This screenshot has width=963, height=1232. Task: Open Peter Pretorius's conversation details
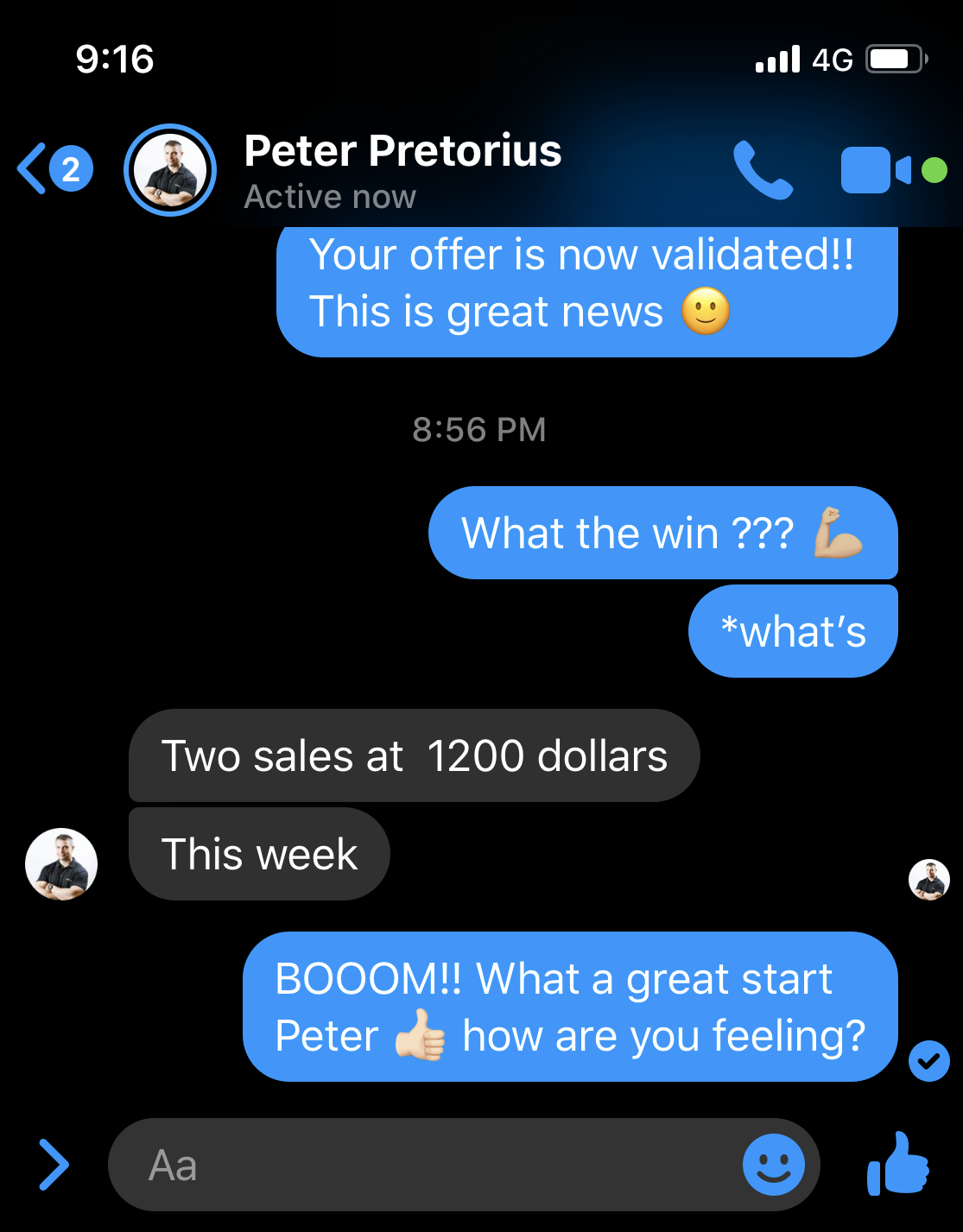click(x=402, y=170)
